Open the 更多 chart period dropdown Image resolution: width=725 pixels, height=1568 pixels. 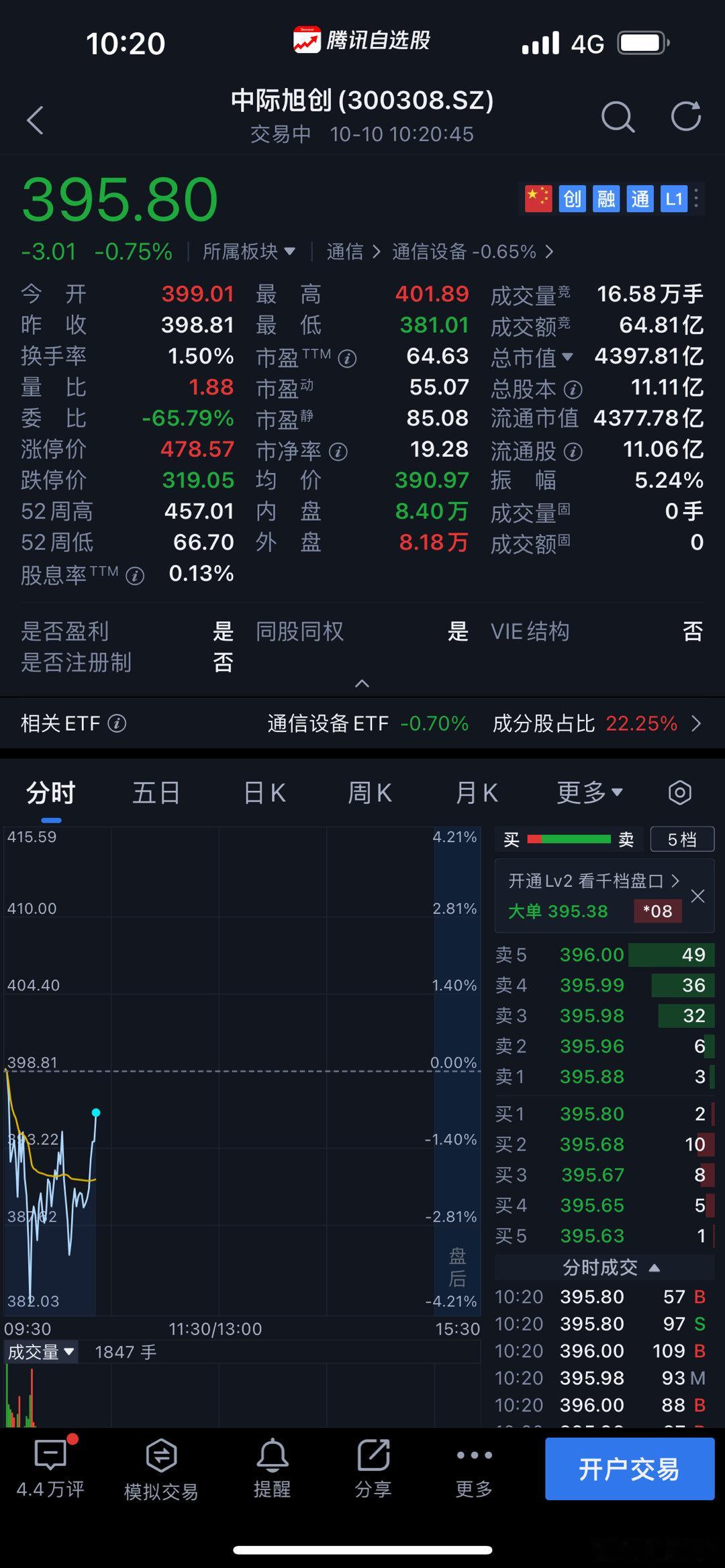pos(589,793)
